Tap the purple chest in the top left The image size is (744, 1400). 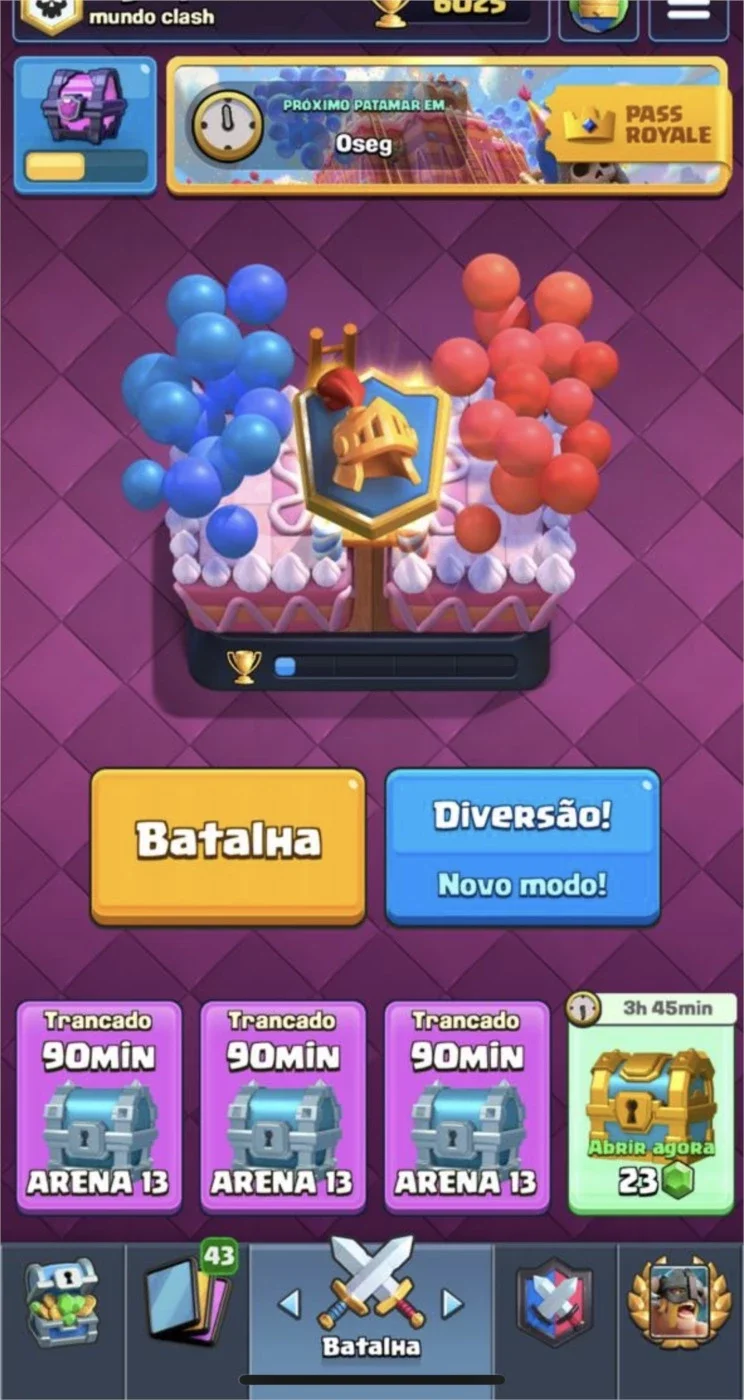tap(85, 125)
